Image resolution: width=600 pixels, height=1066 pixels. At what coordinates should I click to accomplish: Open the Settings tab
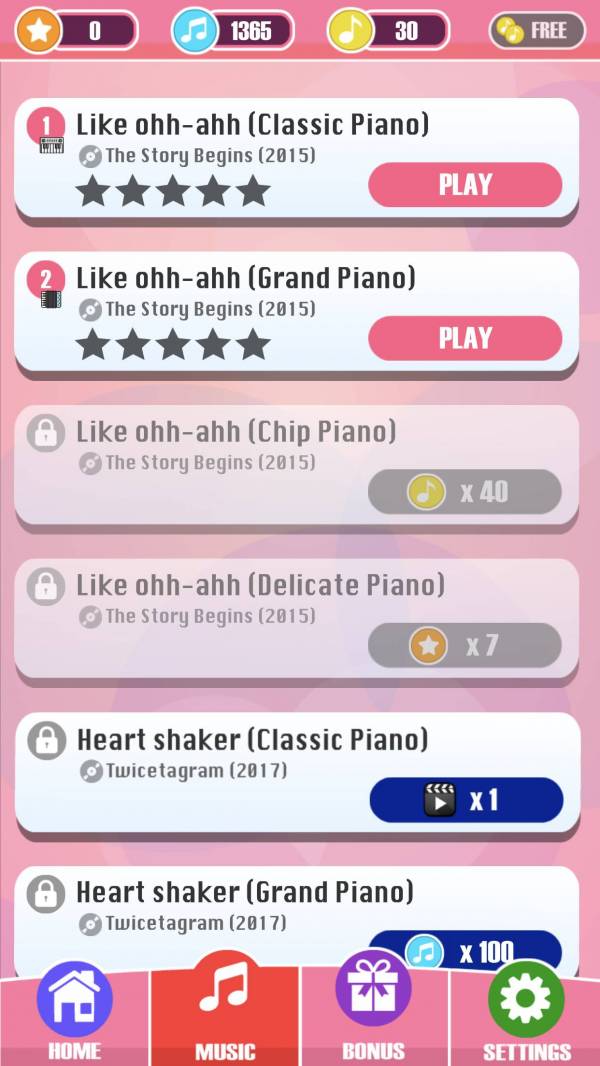point(526,1010)
